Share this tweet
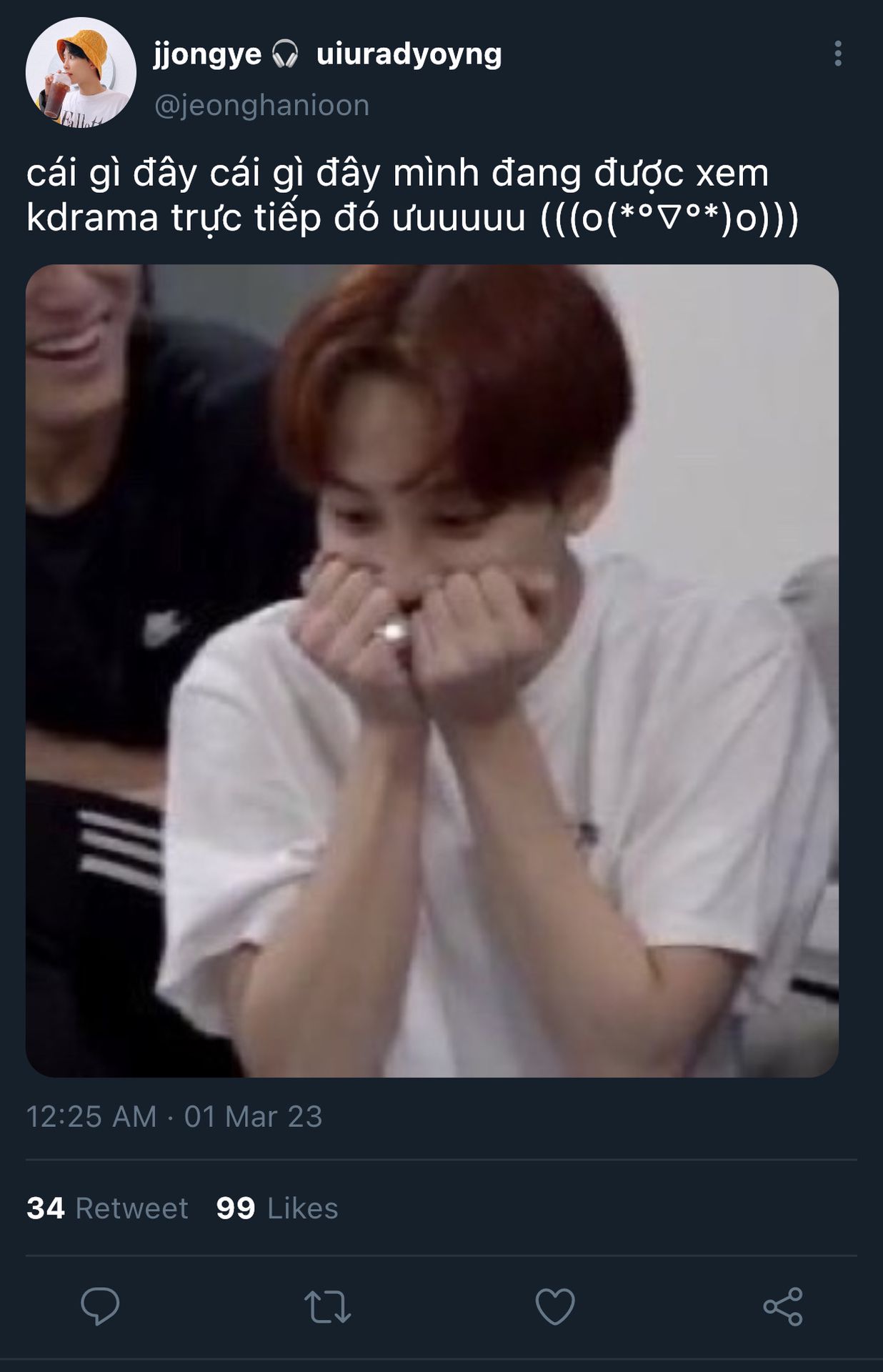 pos(783,1306)
